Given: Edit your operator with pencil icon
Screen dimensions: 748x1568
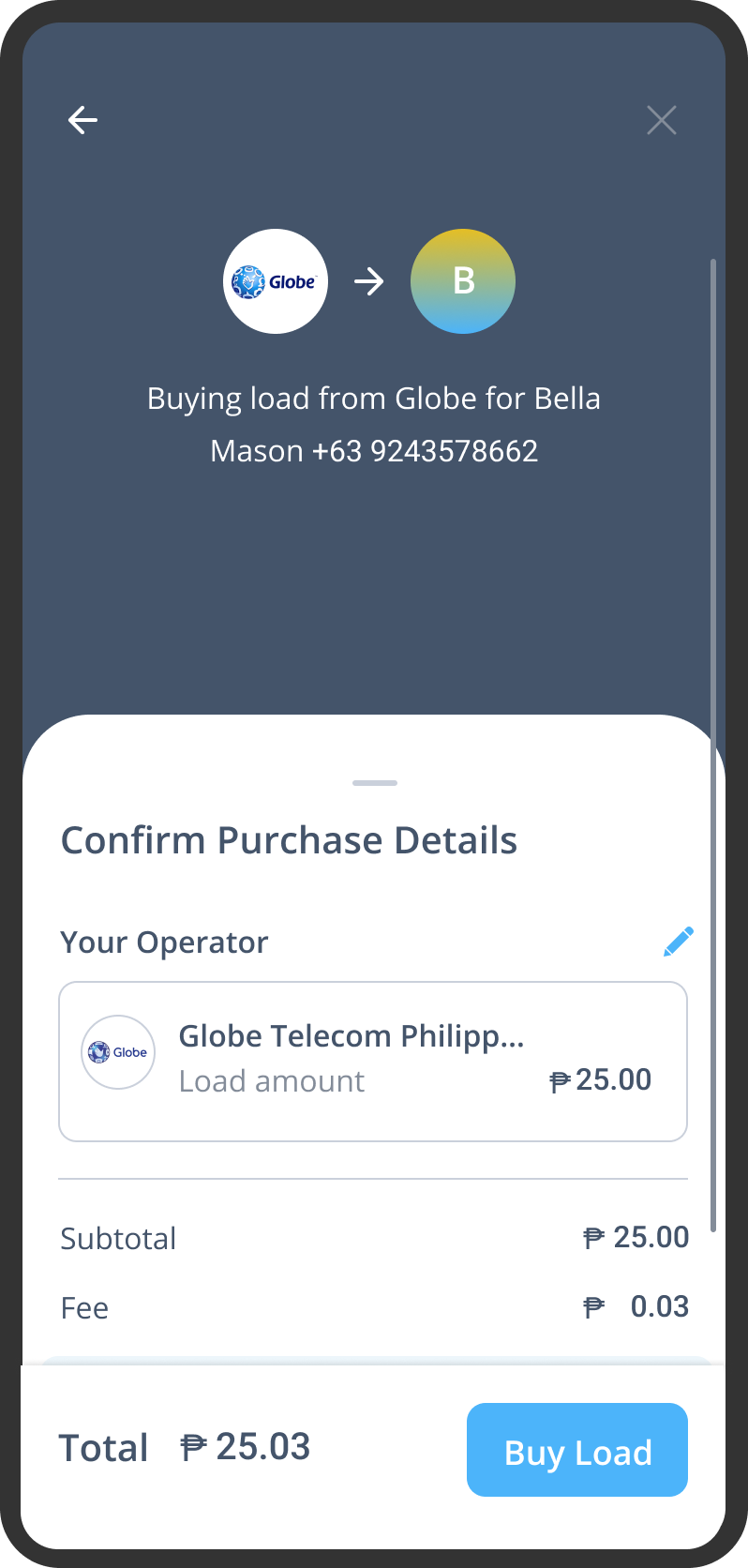Looking at the screenshot, I should pyautogui.click(x=678, y=942).
